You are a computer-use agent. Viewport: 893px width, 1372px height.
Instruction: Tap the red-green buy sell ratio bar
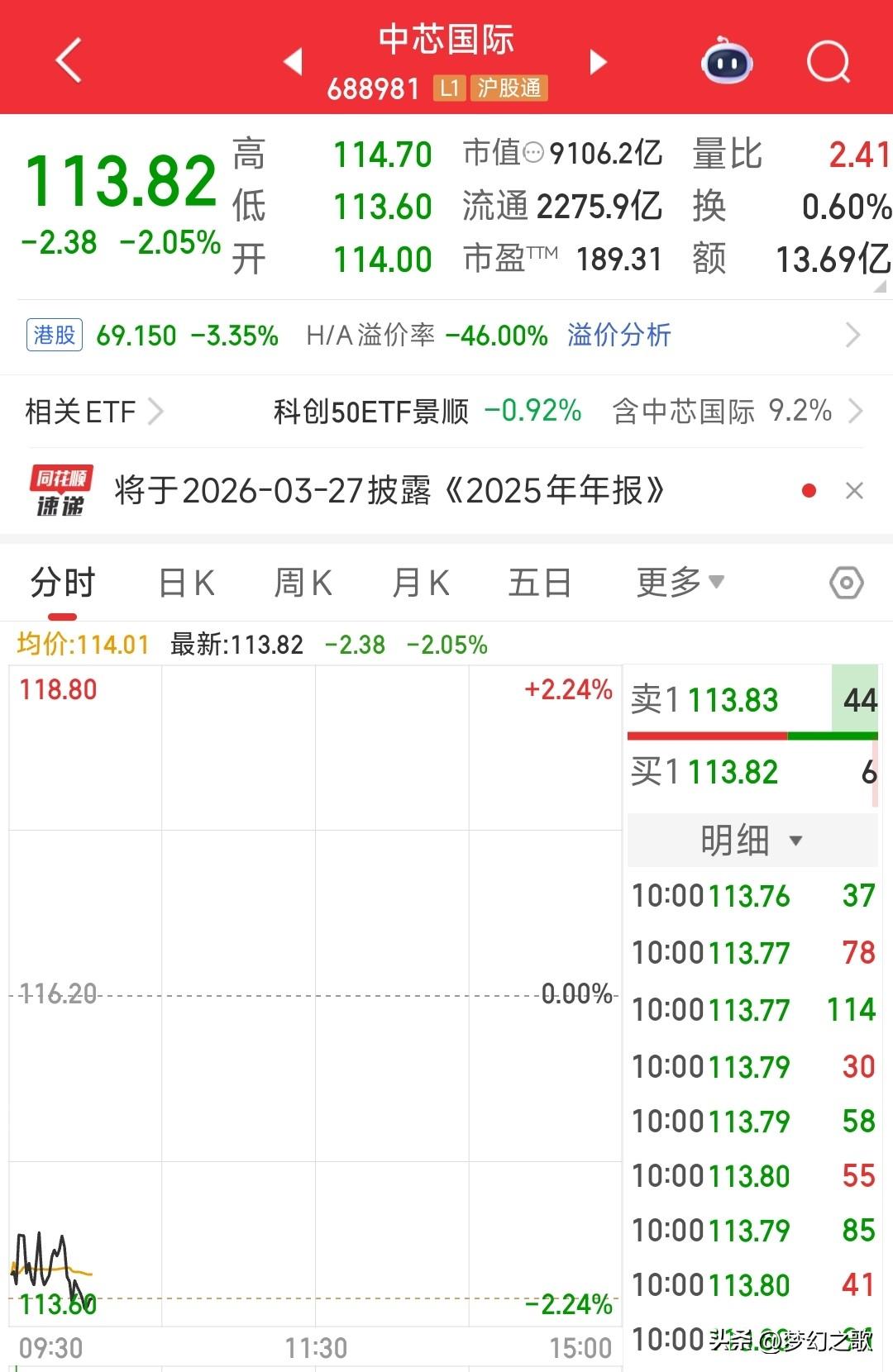point(751,735)
